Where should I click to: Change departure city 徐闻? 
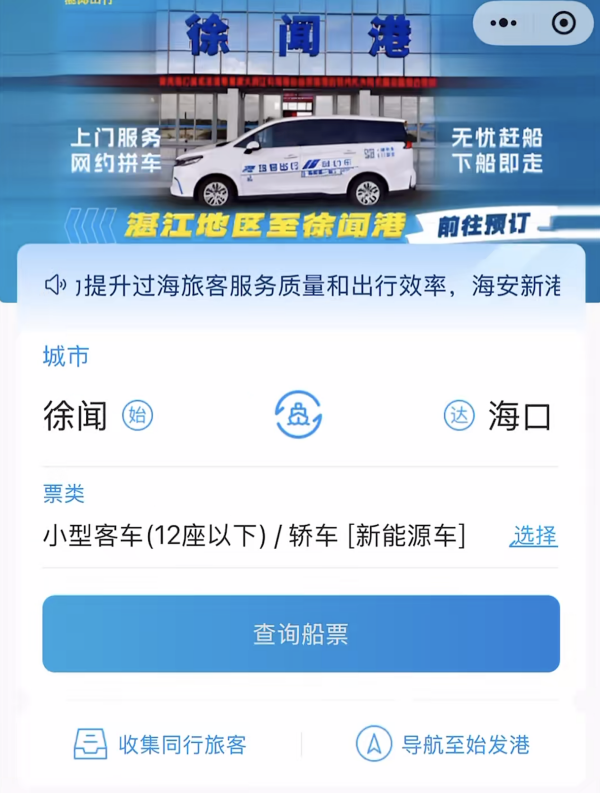[x=75, y=416]
